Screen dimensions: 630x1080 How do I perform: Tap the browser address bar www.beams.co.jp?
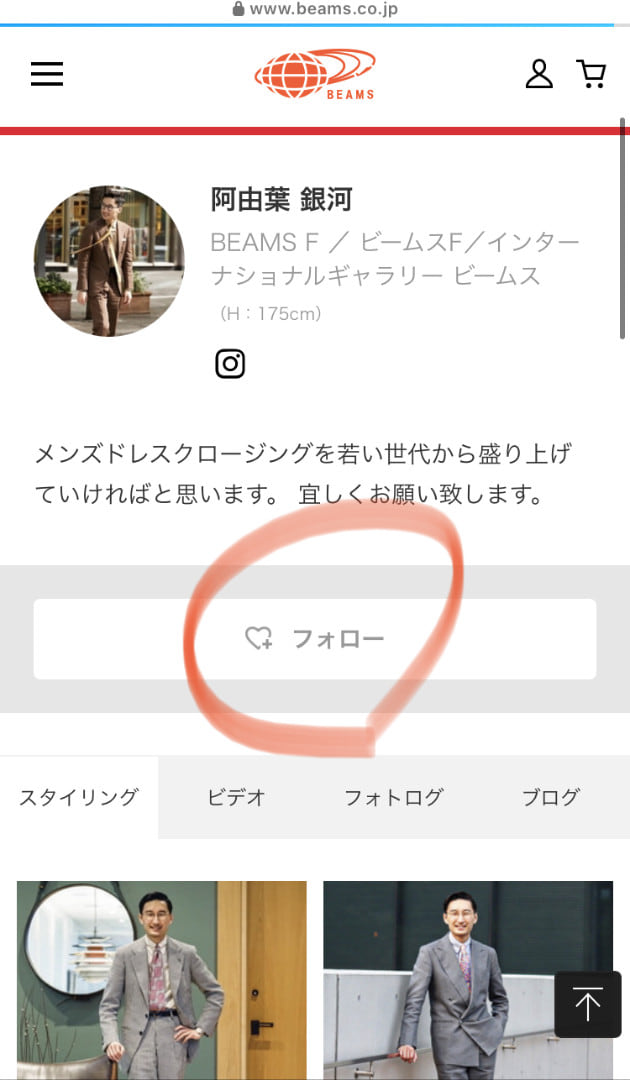[315, 9]
